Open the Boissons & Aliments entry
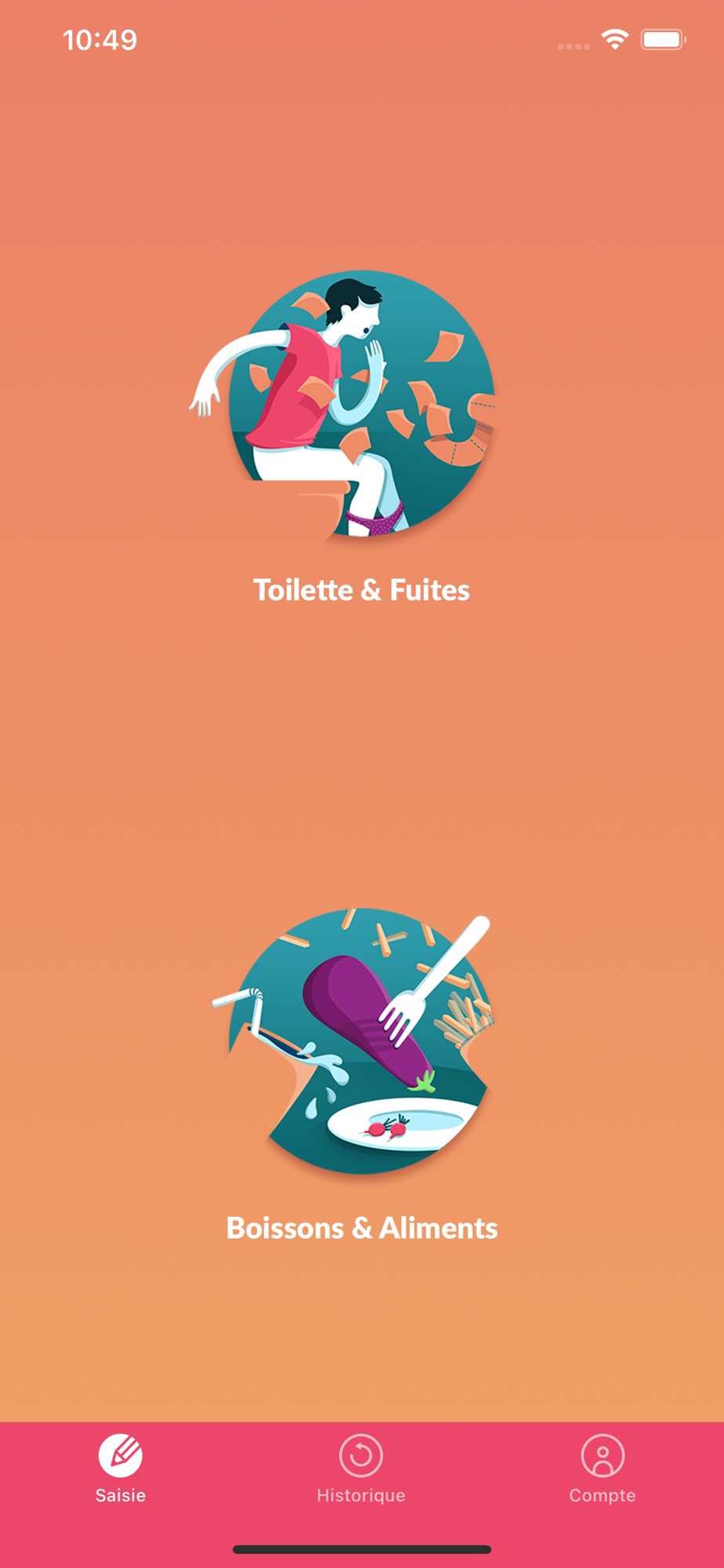This screenshot has height=1568, width=724. pos(361,1075)
